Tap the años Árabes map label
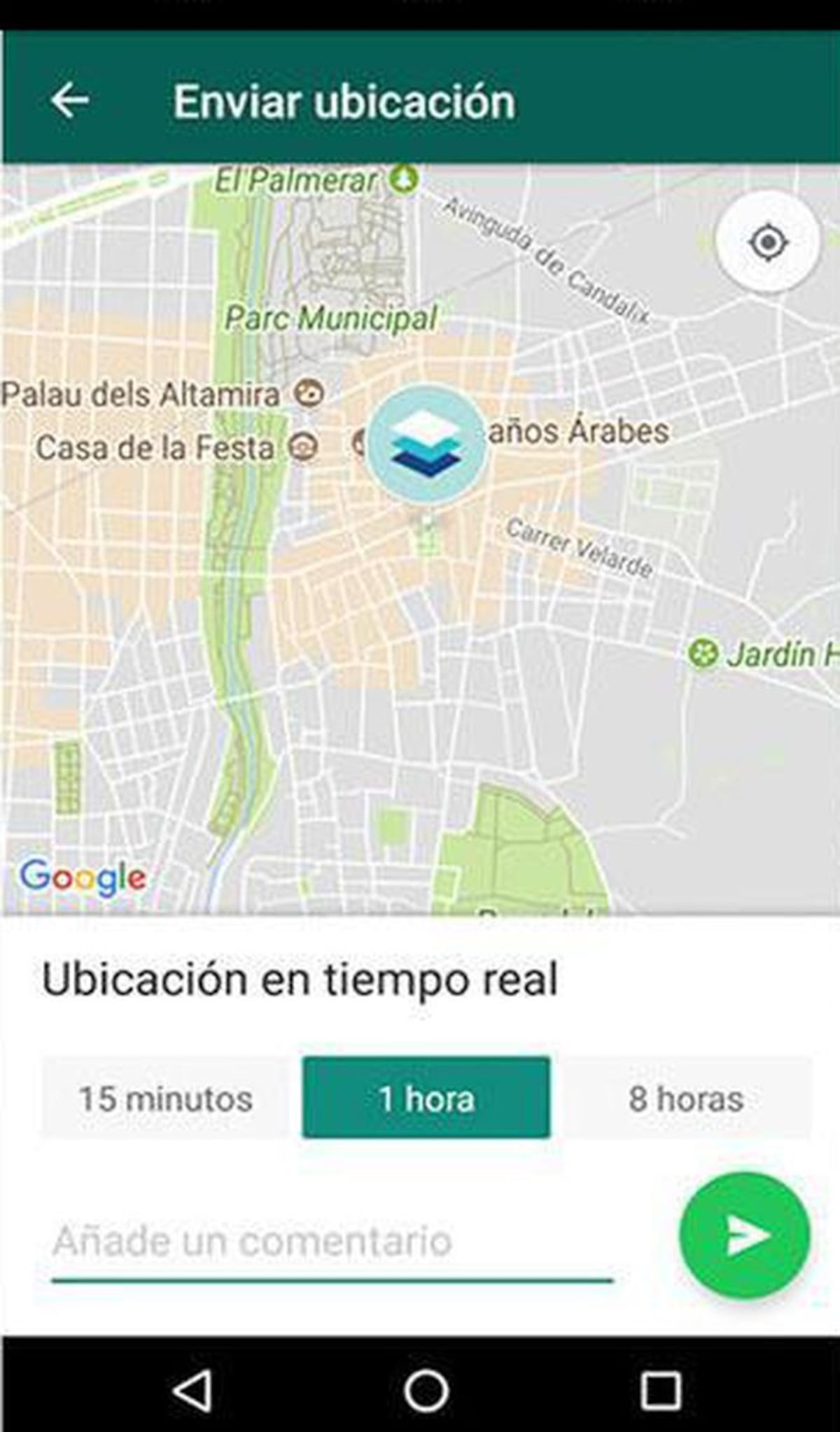This screenshot has width=840, height=1432. 580,431
